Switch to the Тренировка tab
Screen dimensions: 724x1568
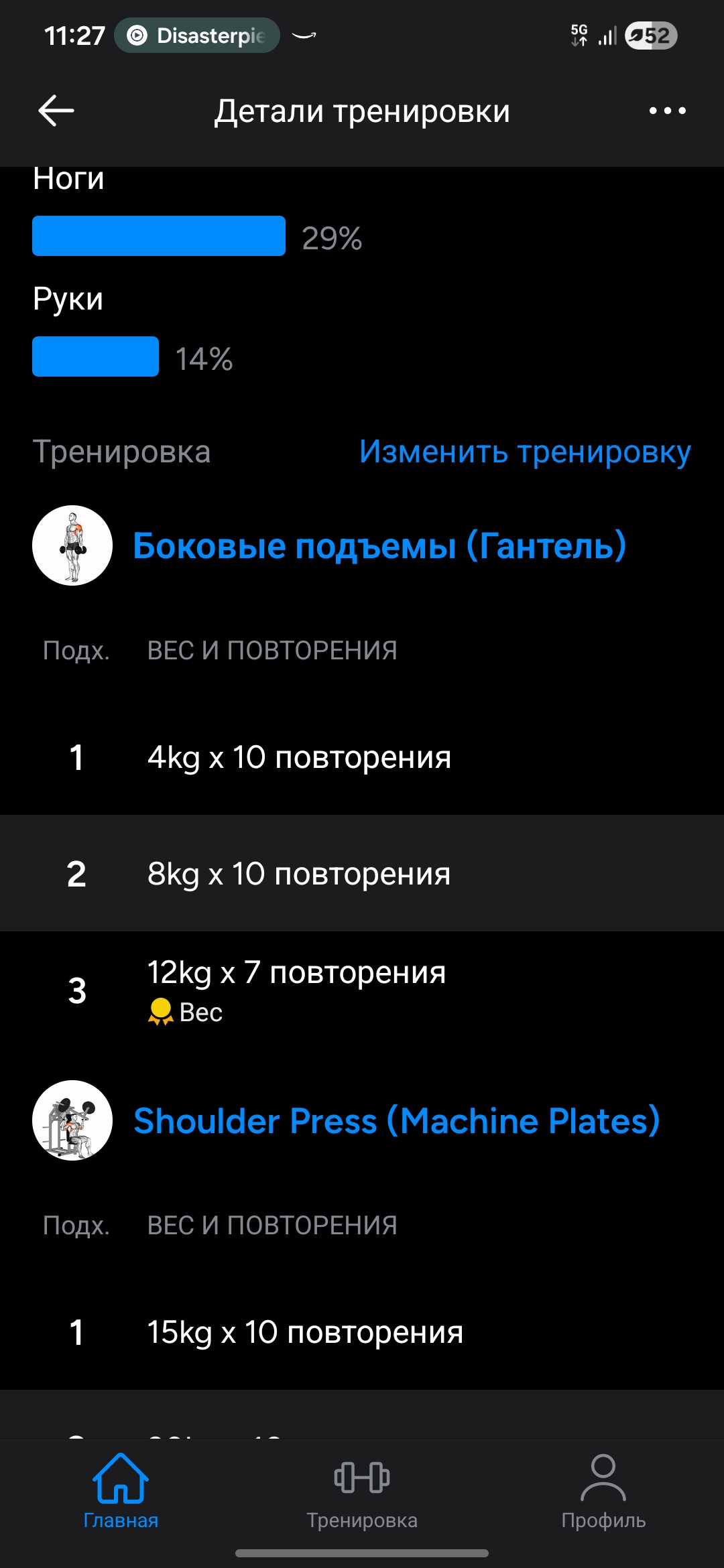pos(362,1489)
